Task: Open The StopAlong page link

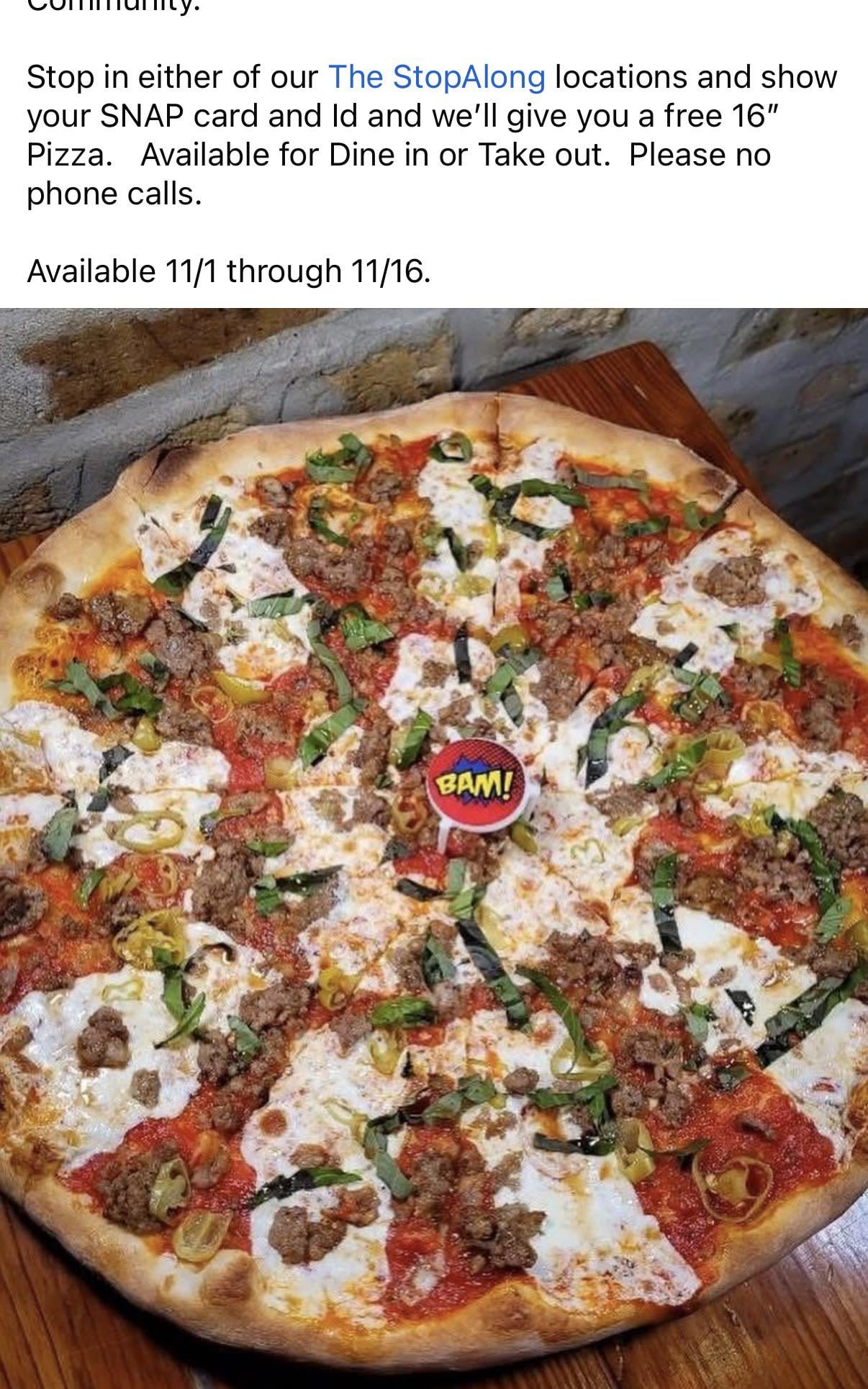Action: [x=436, y=77]
